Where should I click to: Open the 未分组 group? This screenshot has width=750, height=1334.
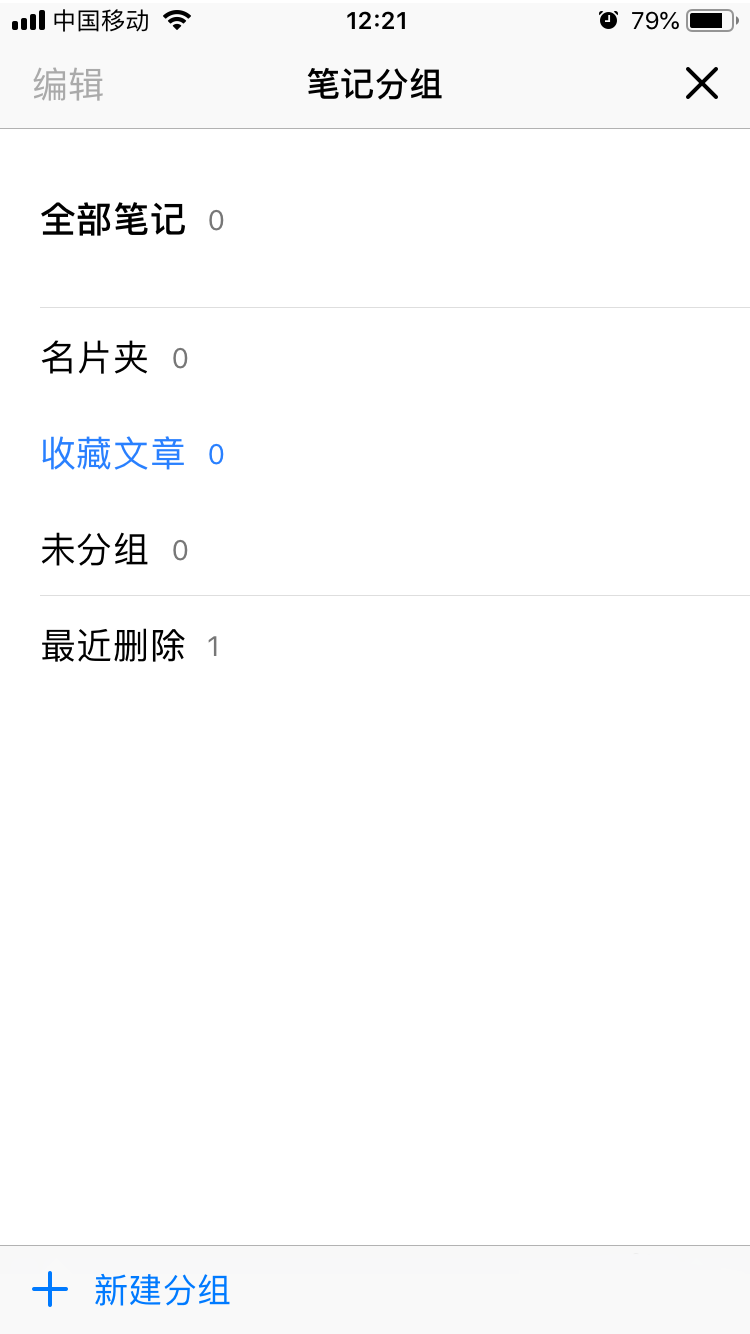94,550
